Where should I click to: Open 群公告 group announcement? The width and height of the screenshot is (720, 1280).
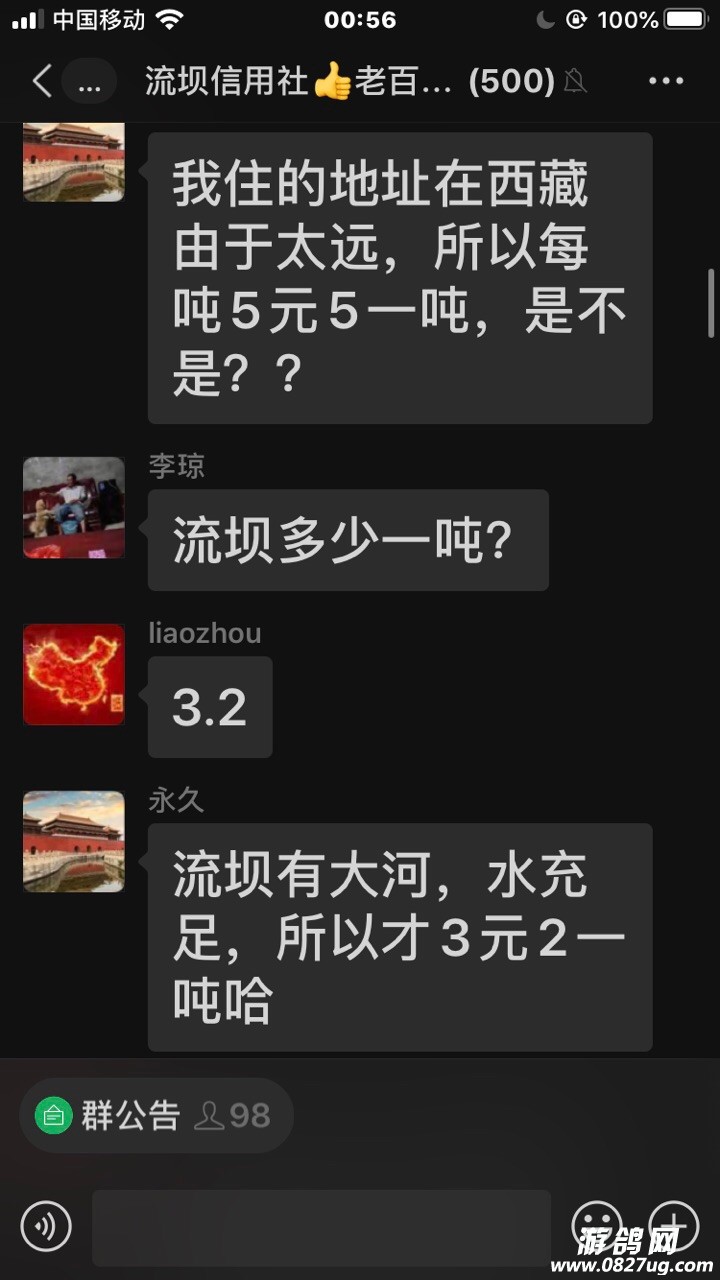pos(130,1115)
